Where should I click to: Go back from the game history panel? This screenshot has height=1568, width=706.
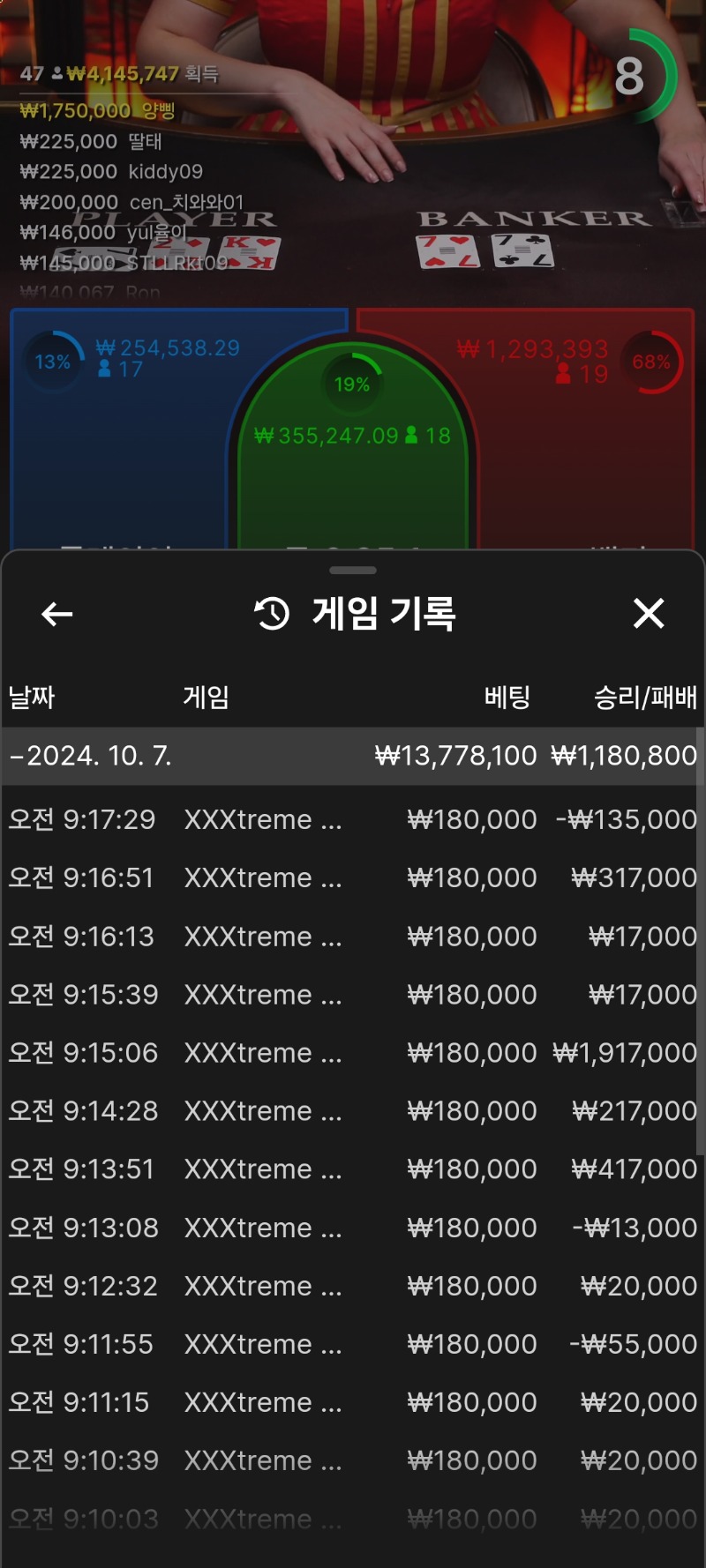[57, 614]
